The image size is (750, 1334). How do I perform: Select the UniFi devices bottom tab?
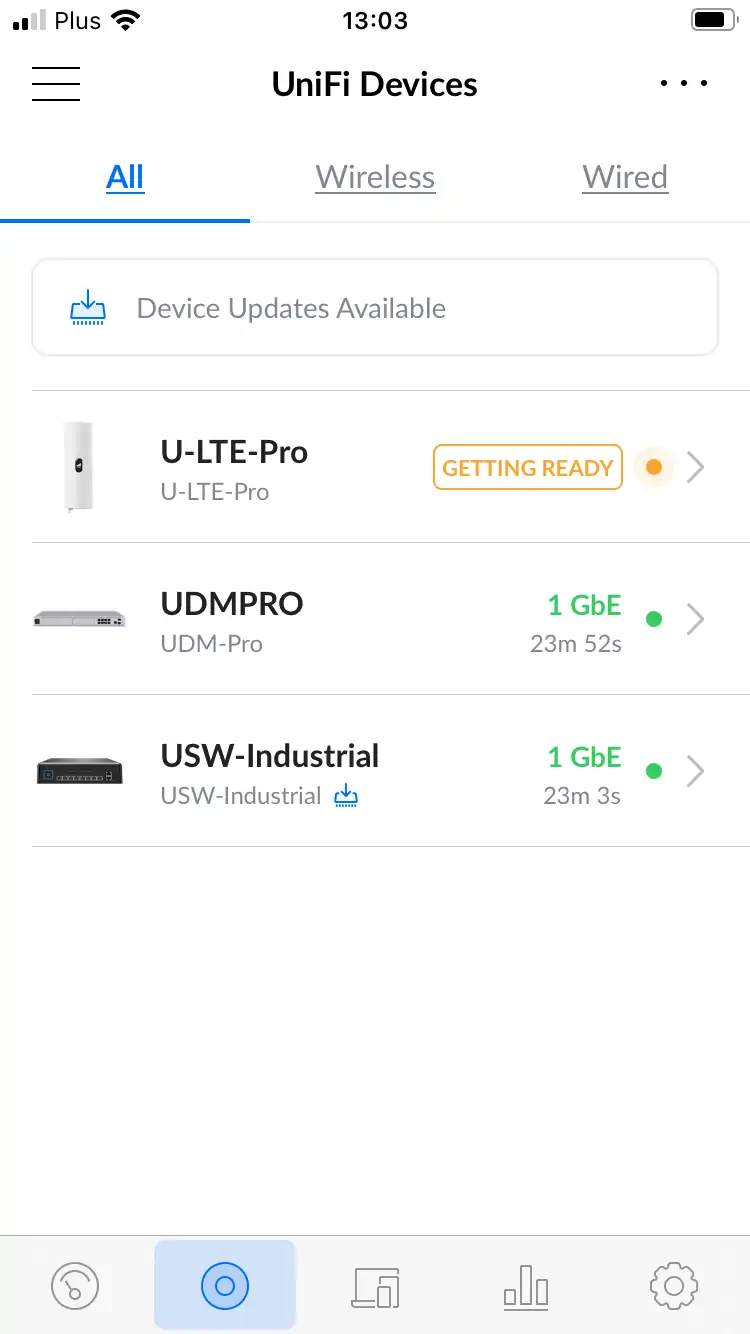click(225, 1286)
